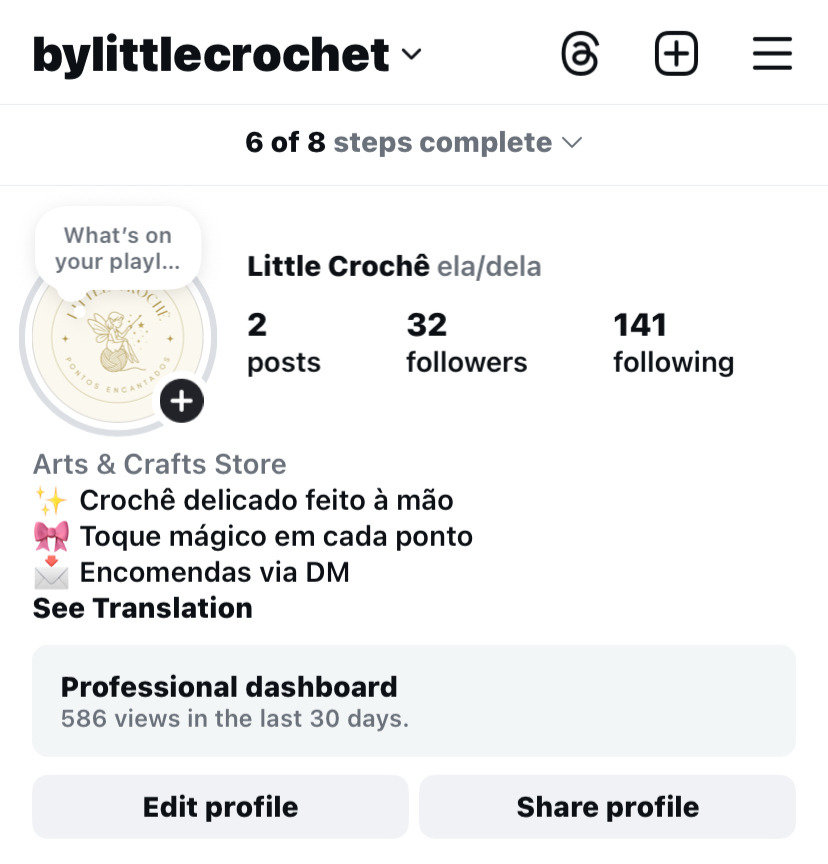Add a story via profile picture plus
Image resolution: width=828 pixels, height=864 pixels.
pos(181,402)
